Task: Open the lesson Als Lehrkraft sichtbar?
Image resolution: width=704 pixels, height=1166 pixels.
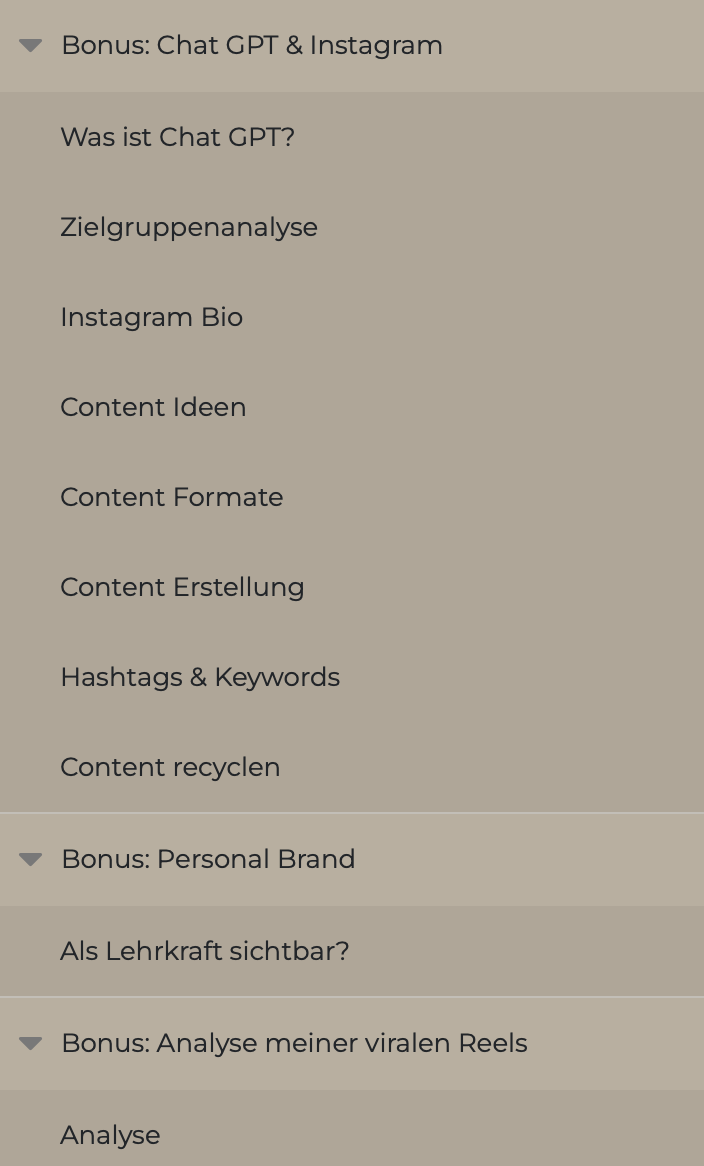Action: coord(205,951)
